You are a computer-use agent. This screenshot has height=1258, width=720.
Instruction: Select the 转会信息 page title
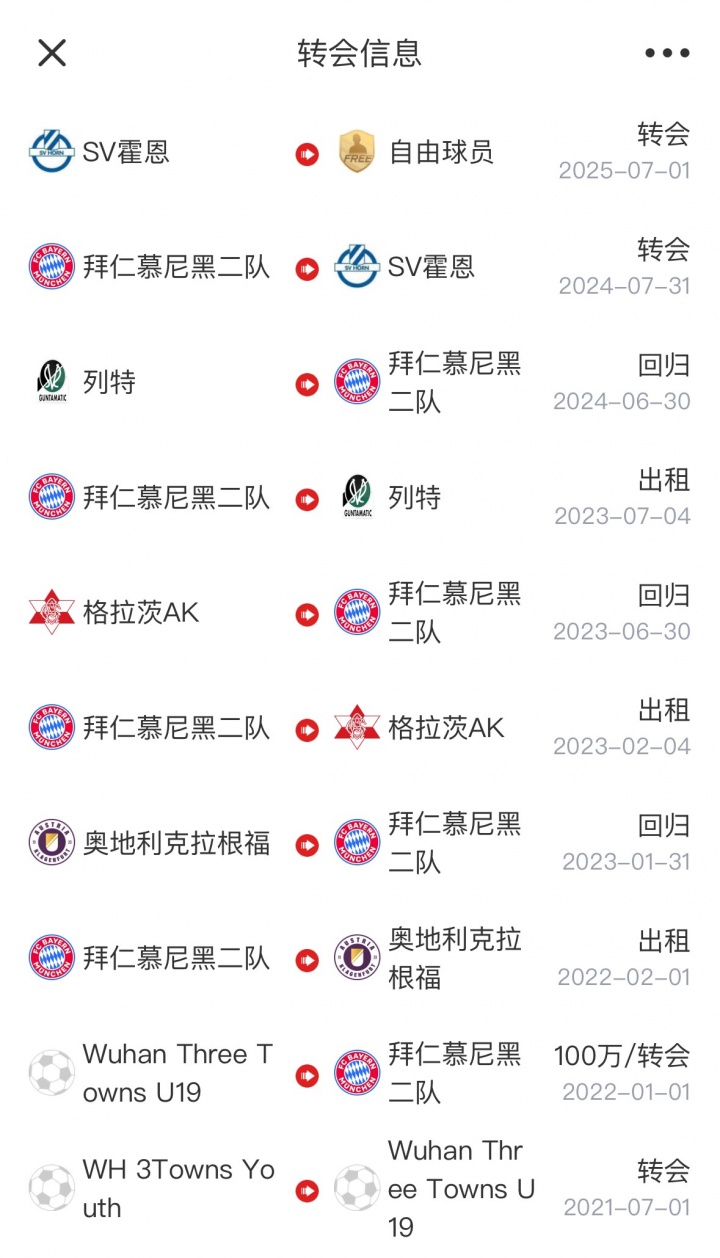click(360, 53)
